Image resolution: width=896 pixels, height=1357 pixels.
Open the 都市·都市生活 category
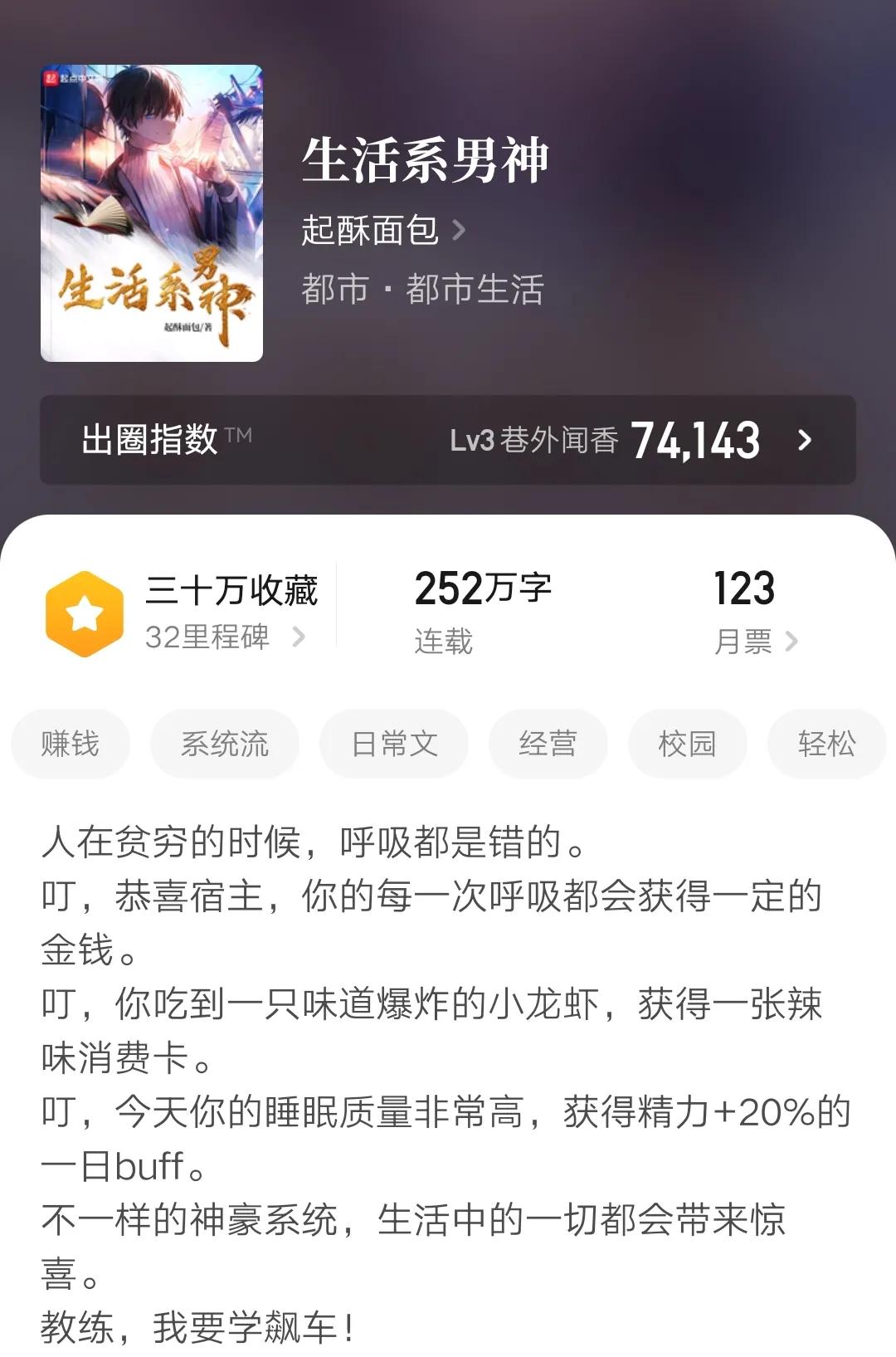coord(425,290)
